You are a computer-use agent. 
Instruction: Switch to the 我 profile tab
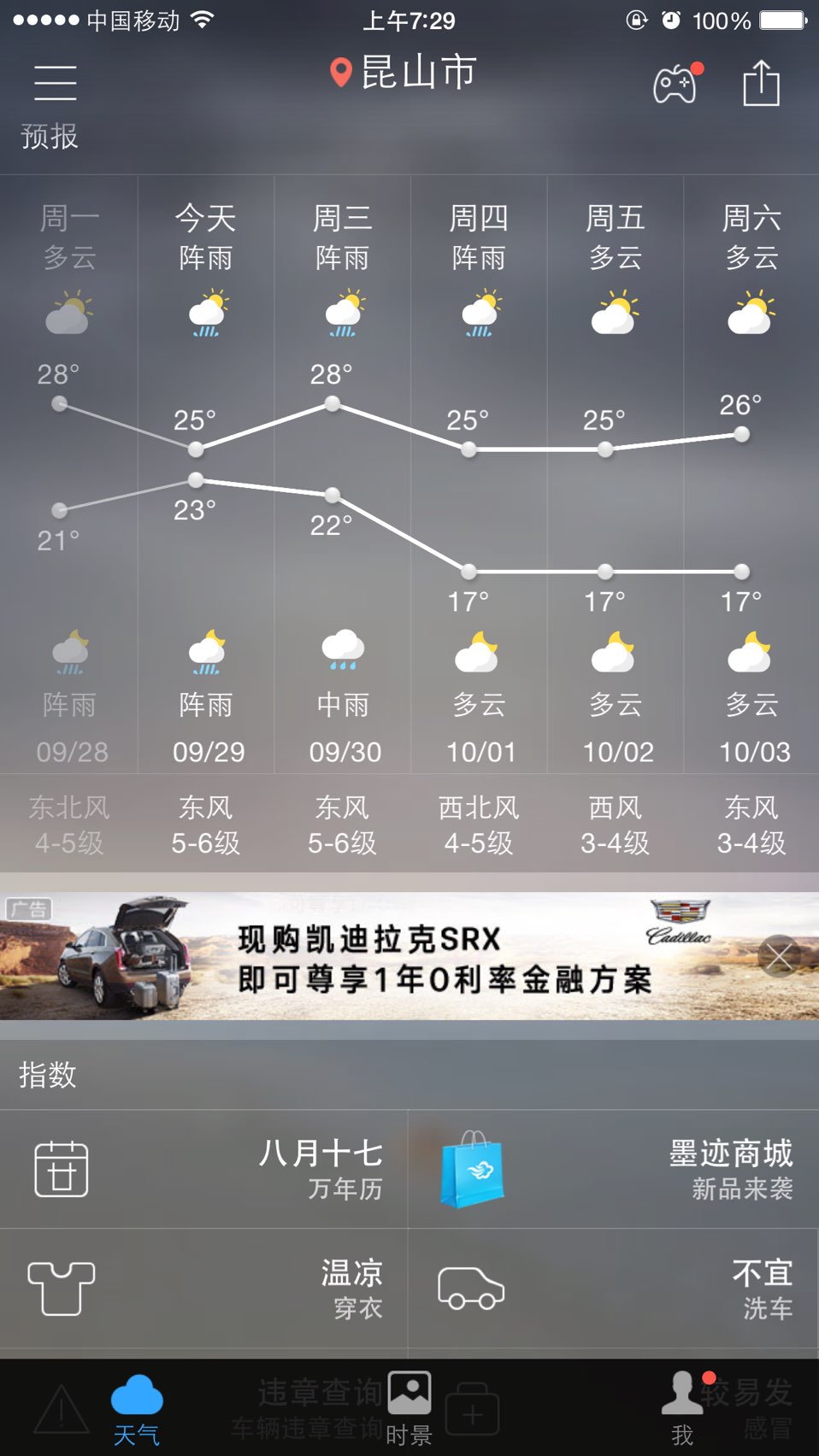[682, 1410]
